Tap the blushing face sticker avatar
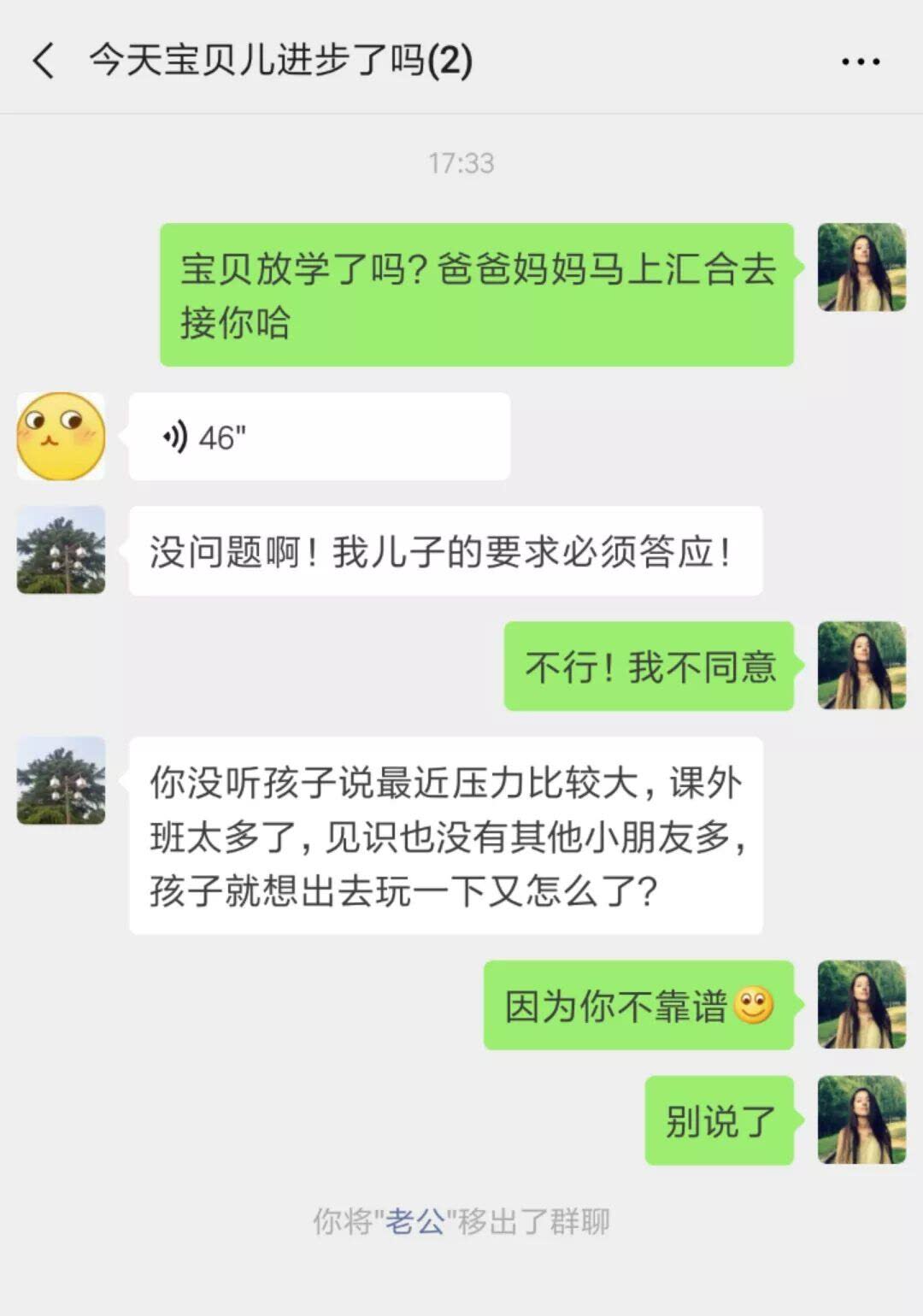Image resolution: width=923 pixels, height=1316 pixels. [61, 437]
